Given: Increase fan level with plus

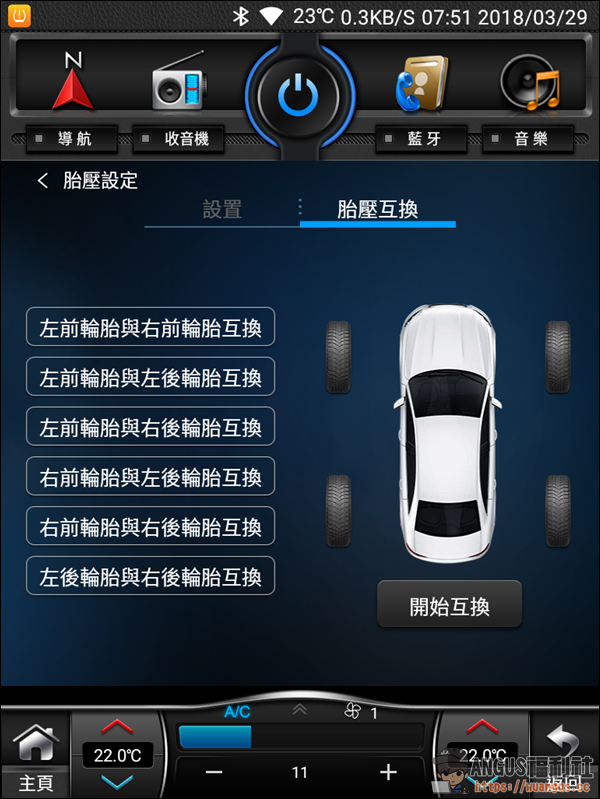Looking at the screenshot, I should tap(388, 772).
